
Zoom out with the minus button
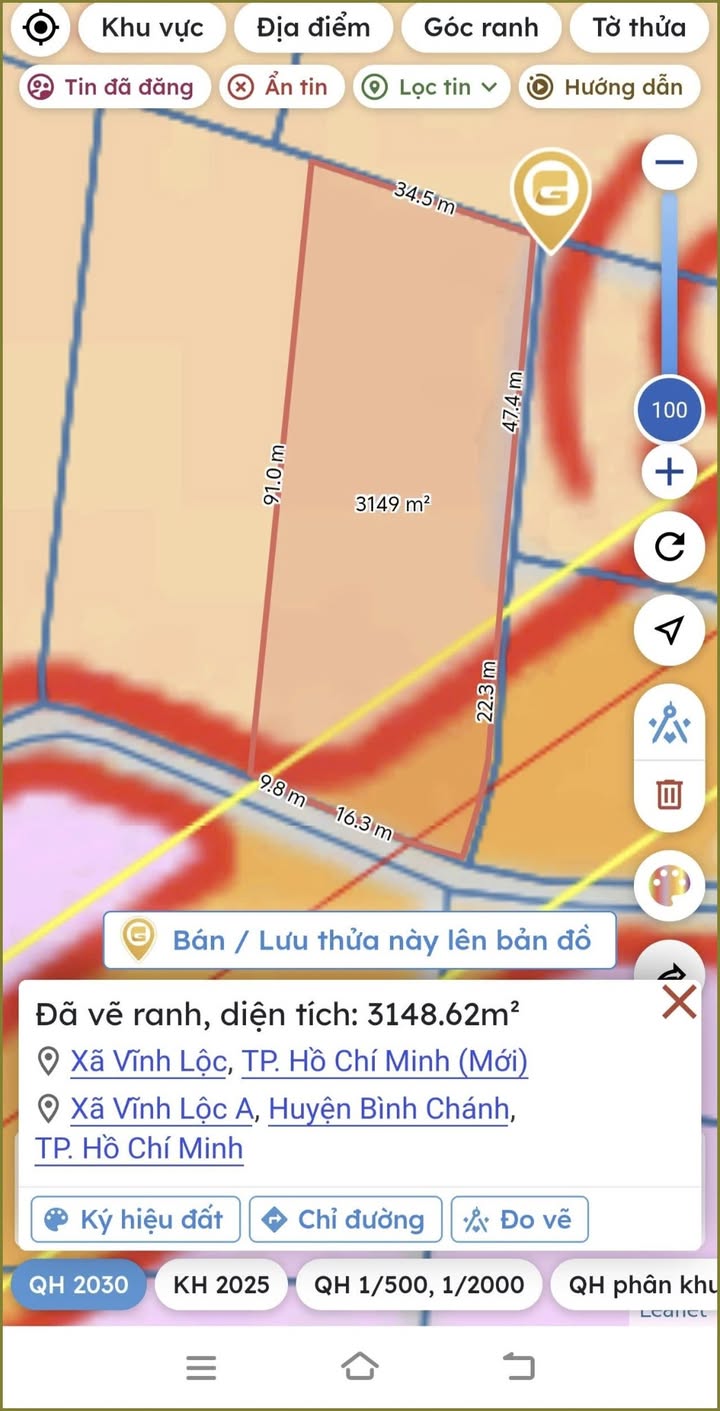pos(669,163)
